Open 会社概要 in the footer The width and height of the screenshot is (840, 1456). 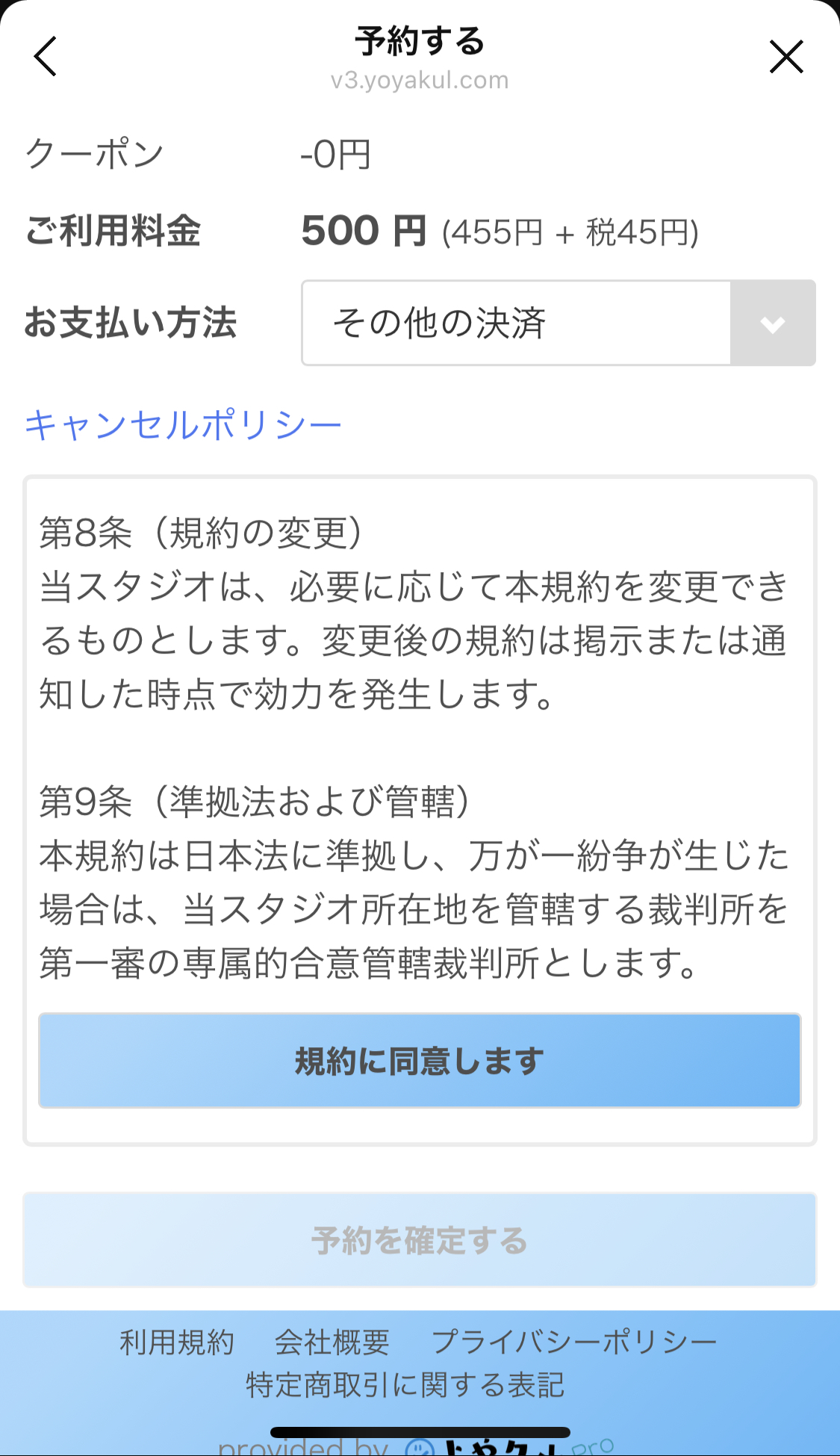(332, 1342)
